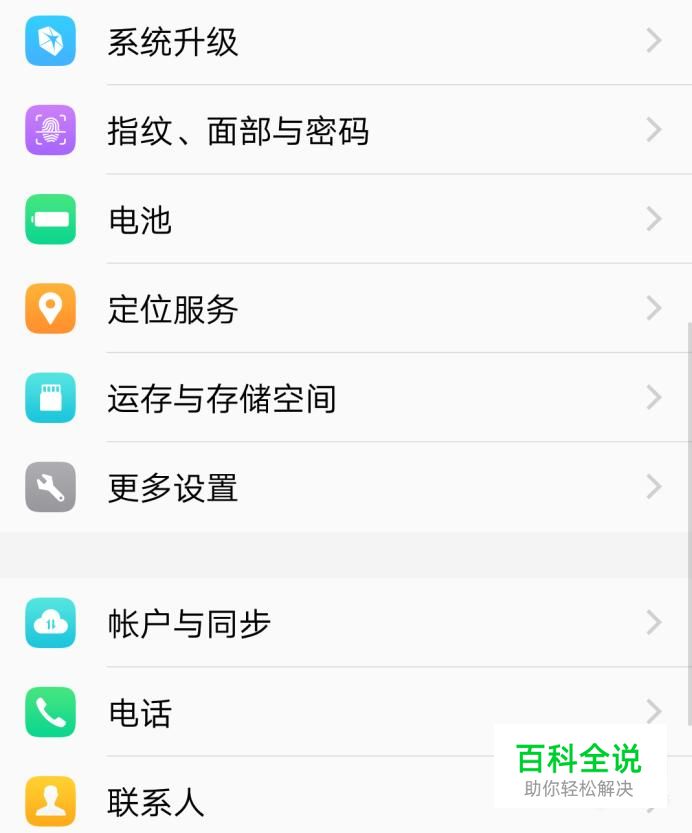
Task: Open 帐户与同步
Action: 189,623
